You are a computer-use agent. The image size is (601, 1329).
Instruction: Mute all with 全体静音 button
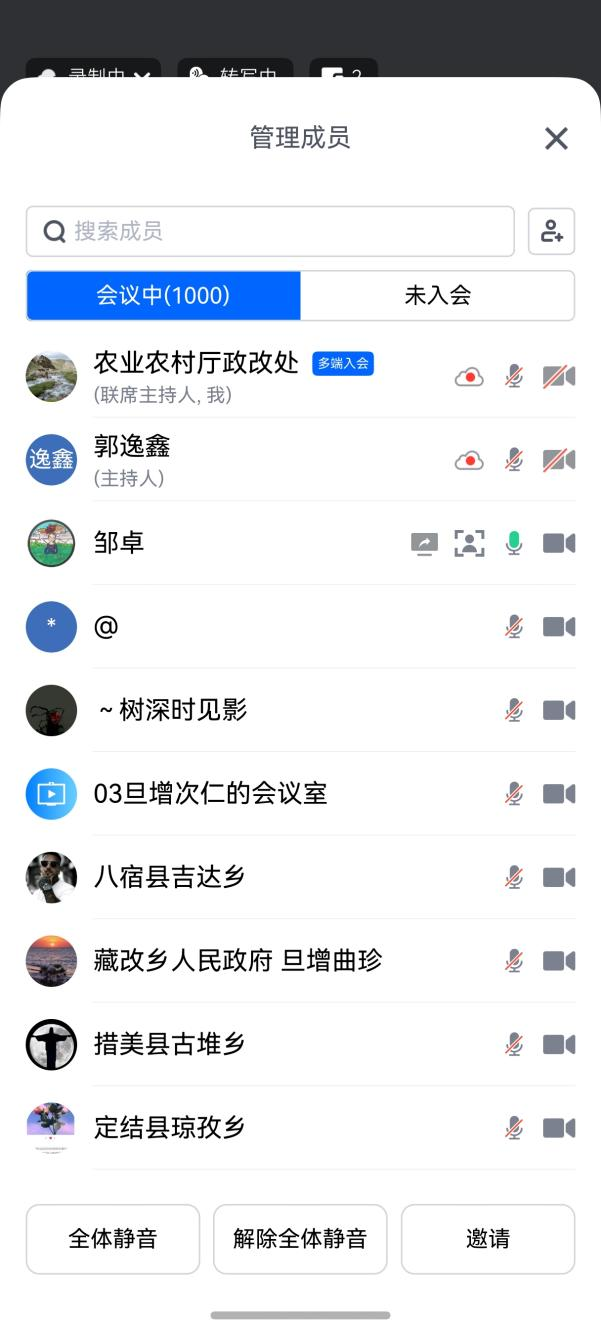click(x=113, y=1239)
